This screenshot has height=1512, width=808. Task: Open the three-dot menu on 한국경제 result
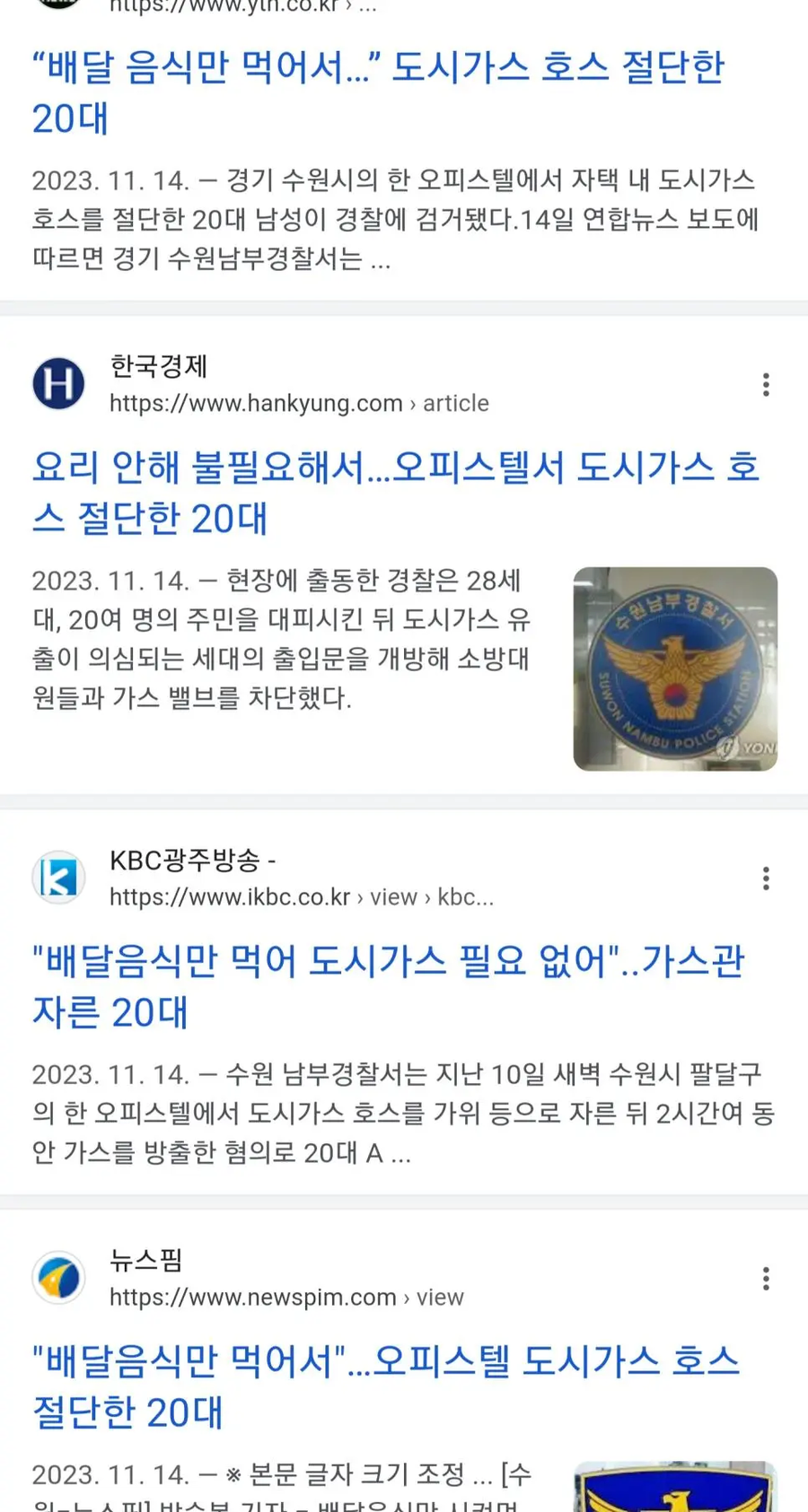(766, 384)
